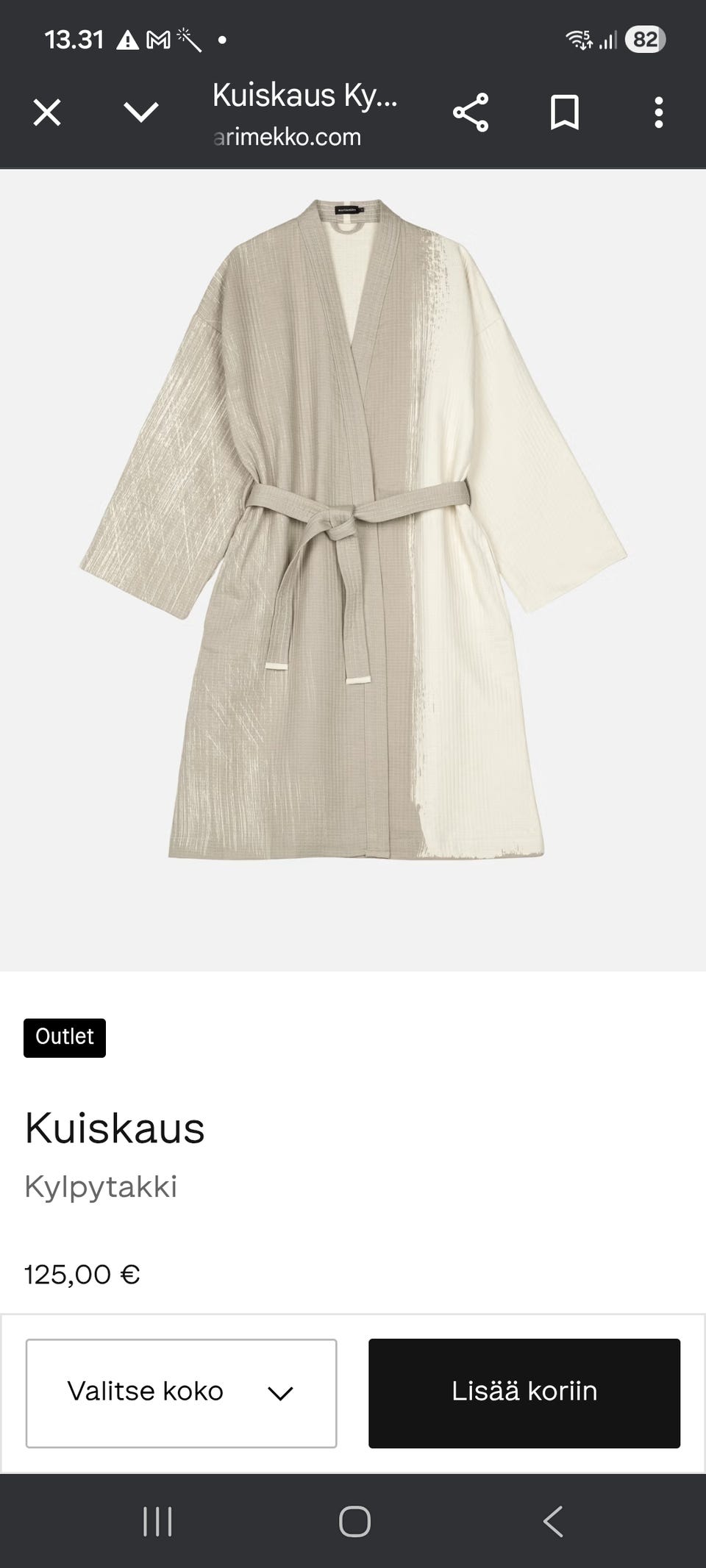Viewport: 706px width, 1568px height.
Task: Expand the Valitse koko size dropdown
Action: click(181, 1393)
